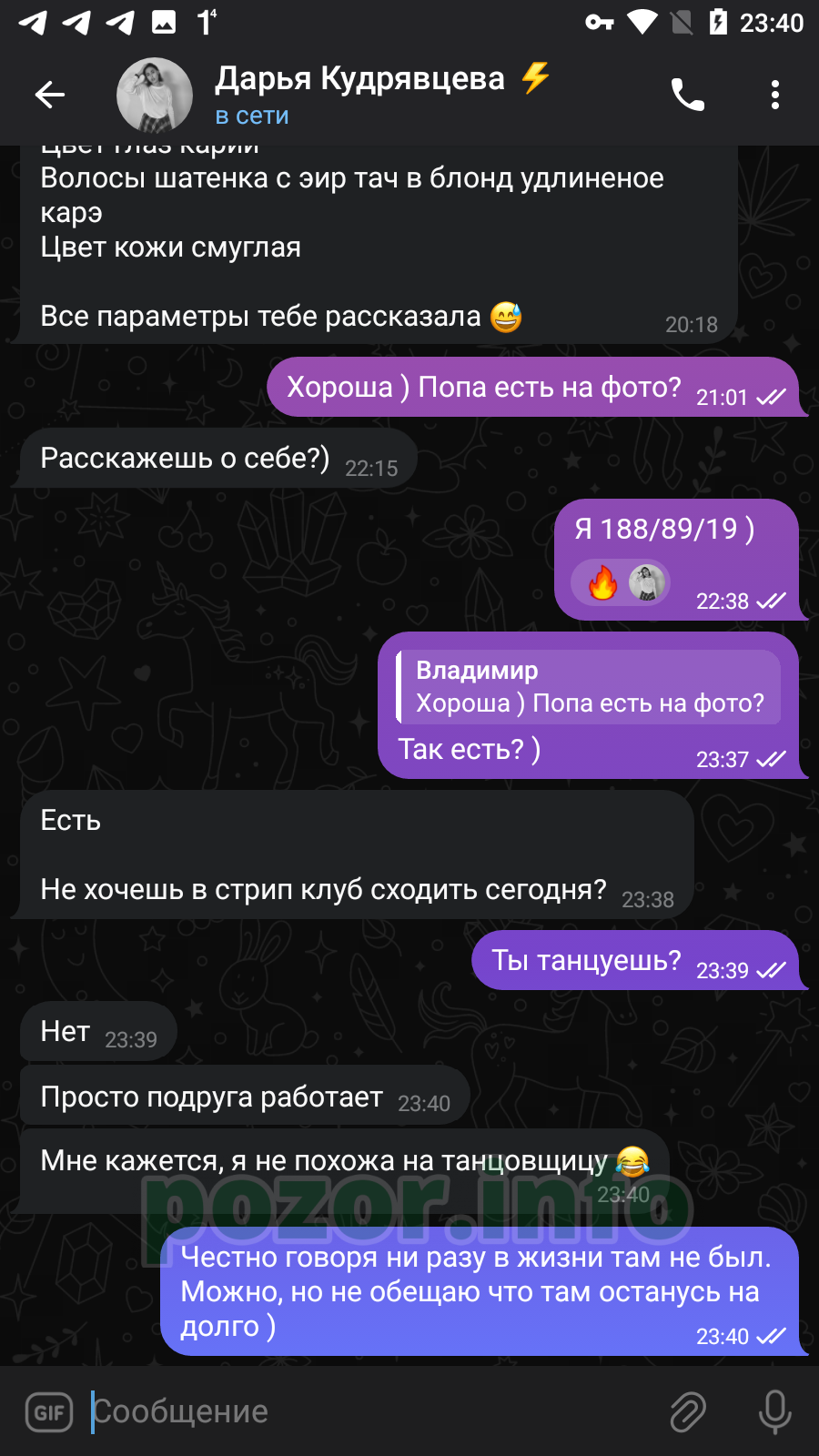Open the GIF picker
This screenshot has height=1456, width=819.
(49, 1412)
